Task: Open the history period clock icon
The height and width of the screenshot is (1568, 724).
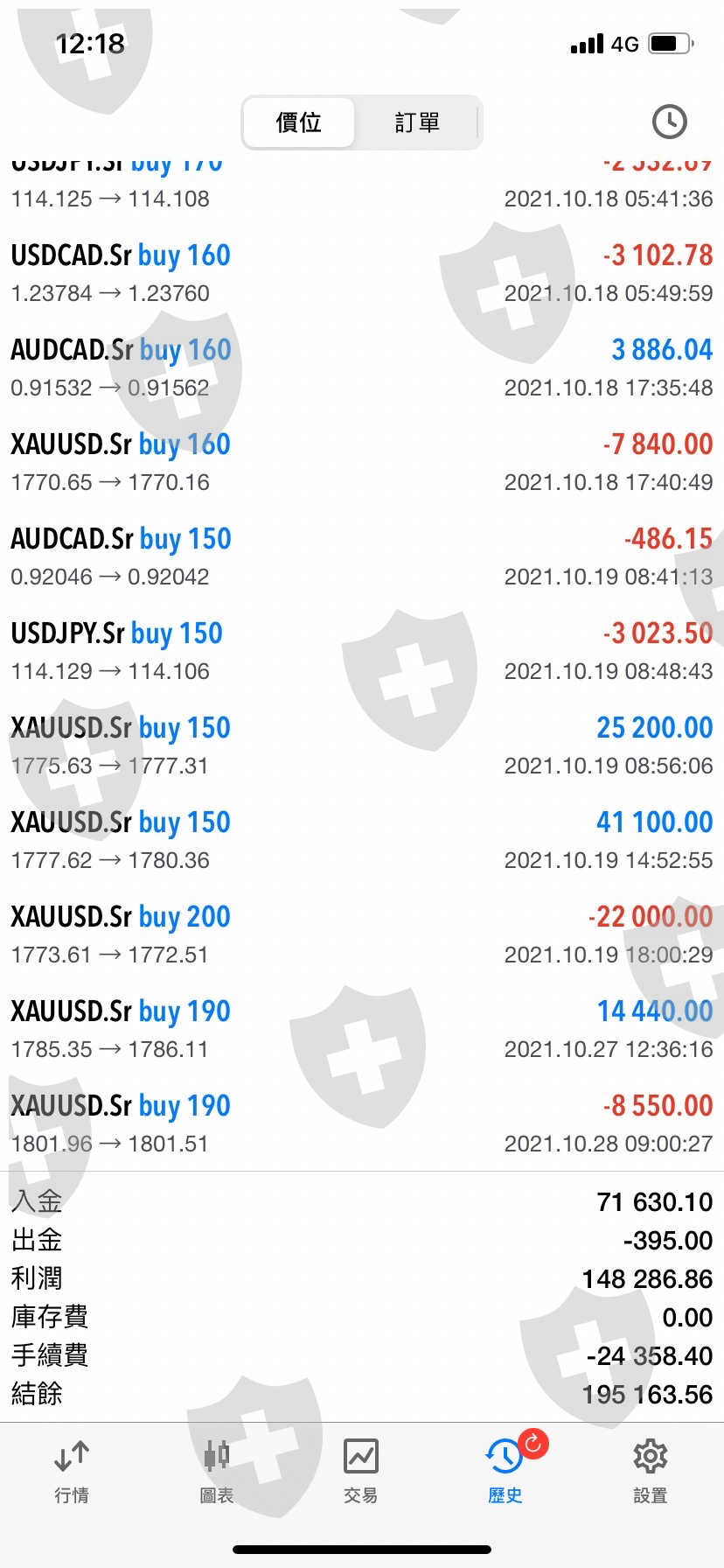Action: [669, 122]
